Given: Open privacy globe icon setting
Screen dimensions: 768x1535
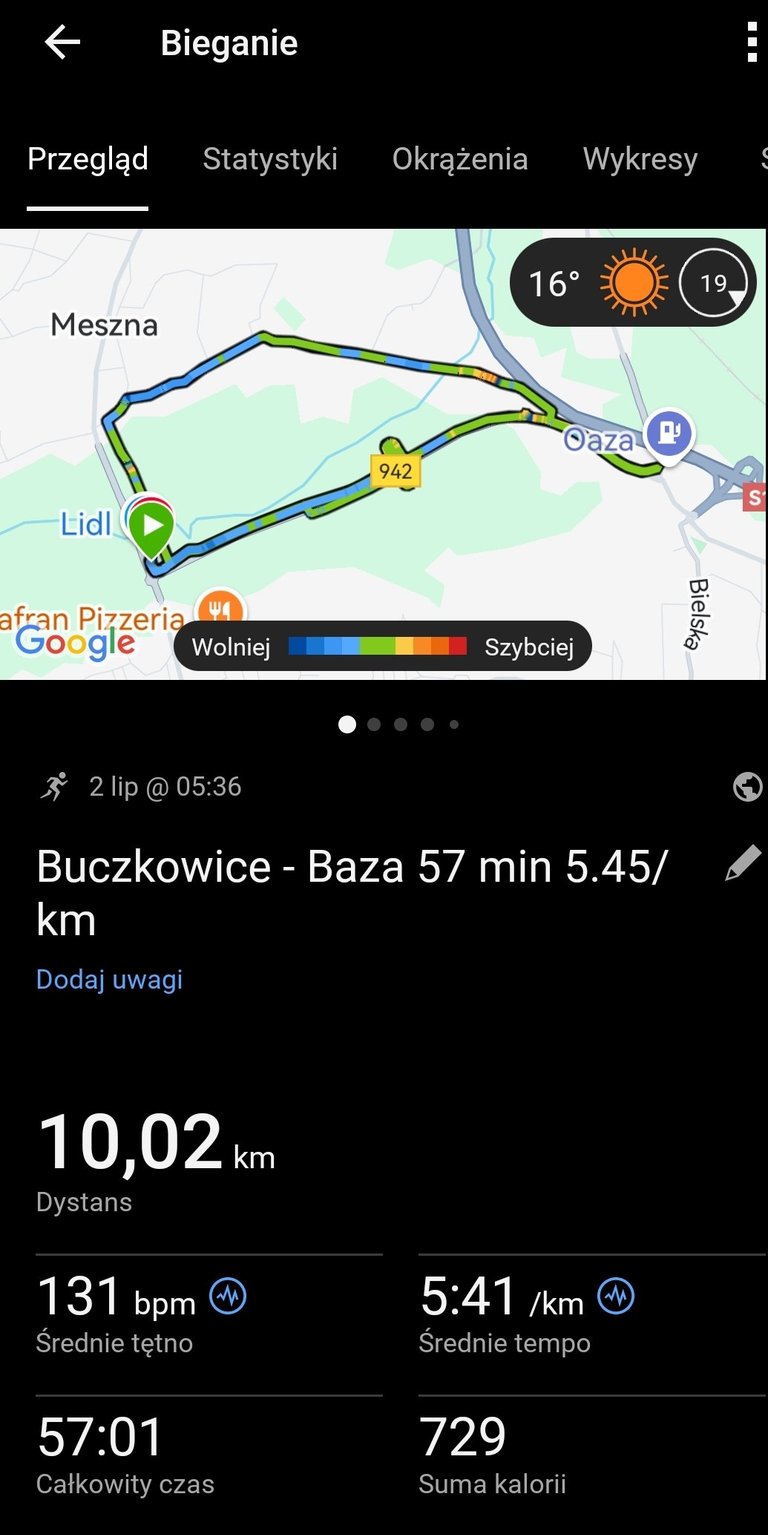Looking at the screenshot, I should (x=747, y=787).
